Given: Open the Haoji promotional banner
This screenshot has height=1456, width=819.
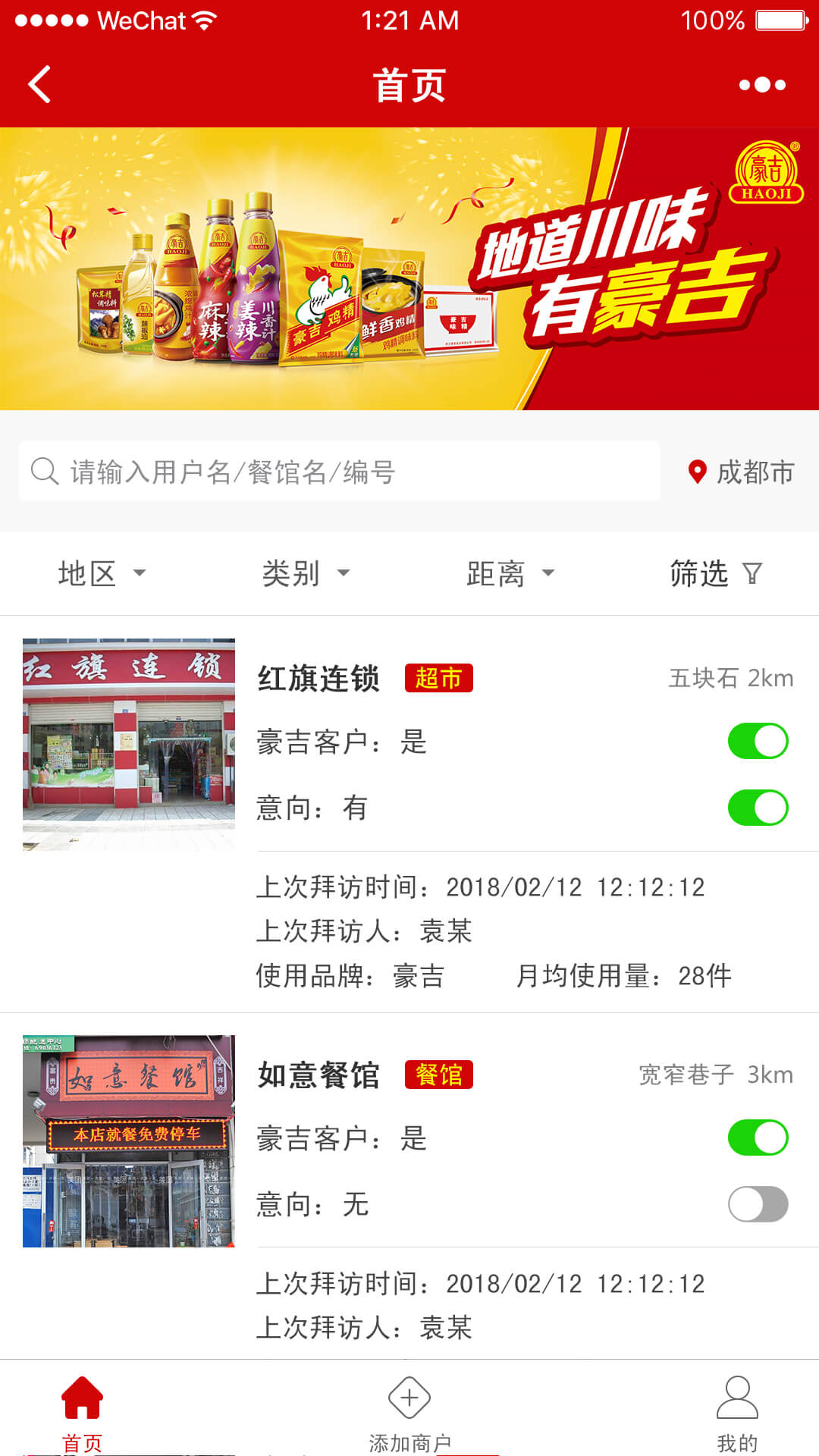Looking at the screenshot, I should coord(409,268).
